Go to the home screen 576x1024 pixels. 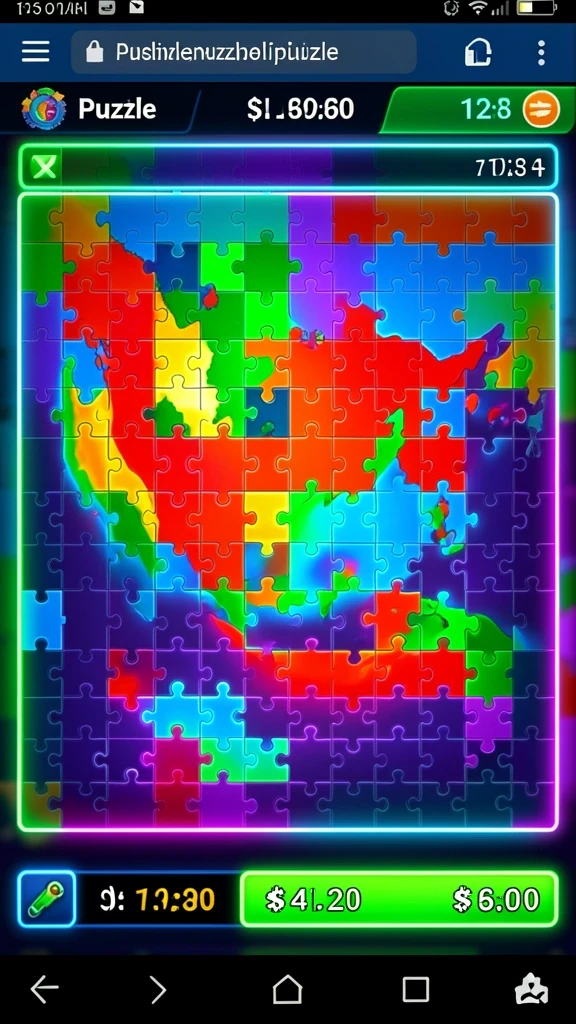(287, 989)
